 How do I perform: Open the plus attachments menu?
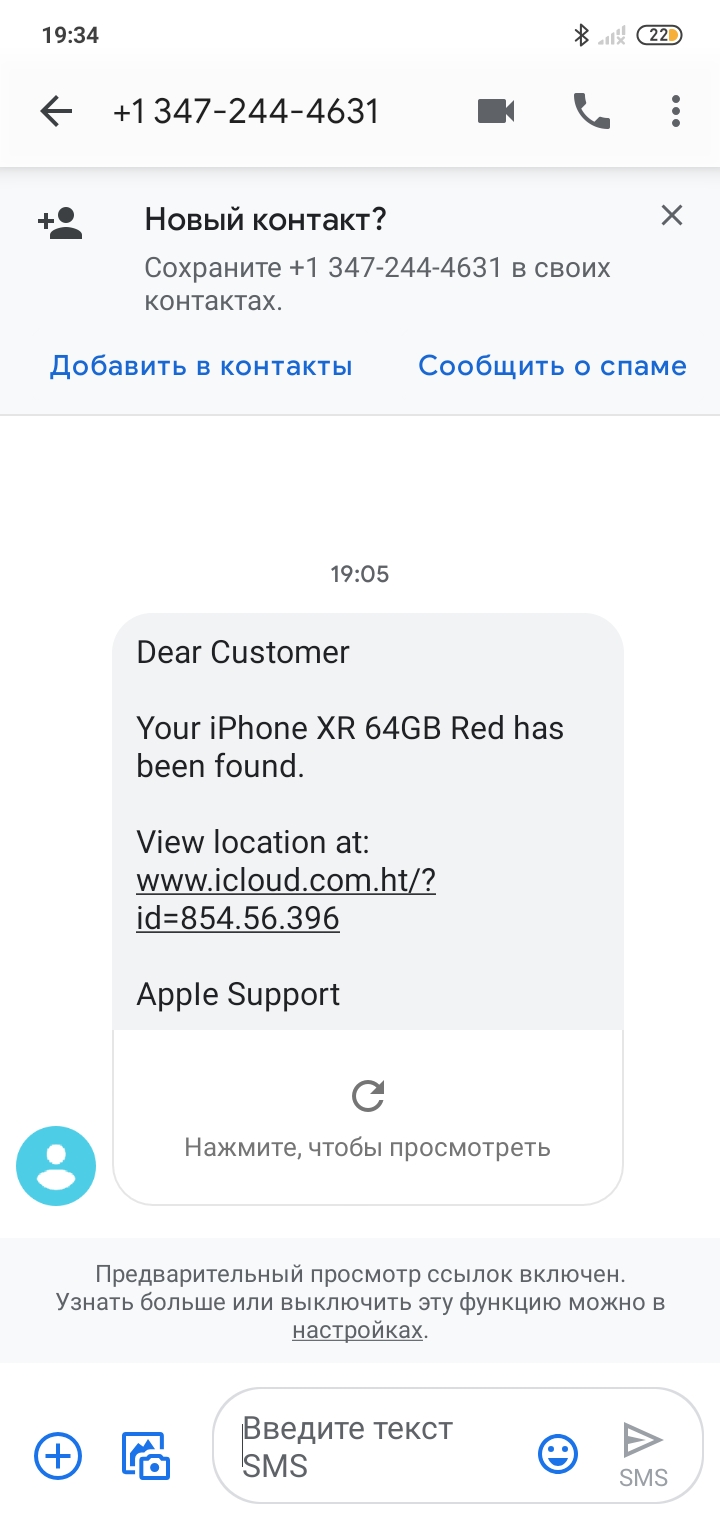58,1455
